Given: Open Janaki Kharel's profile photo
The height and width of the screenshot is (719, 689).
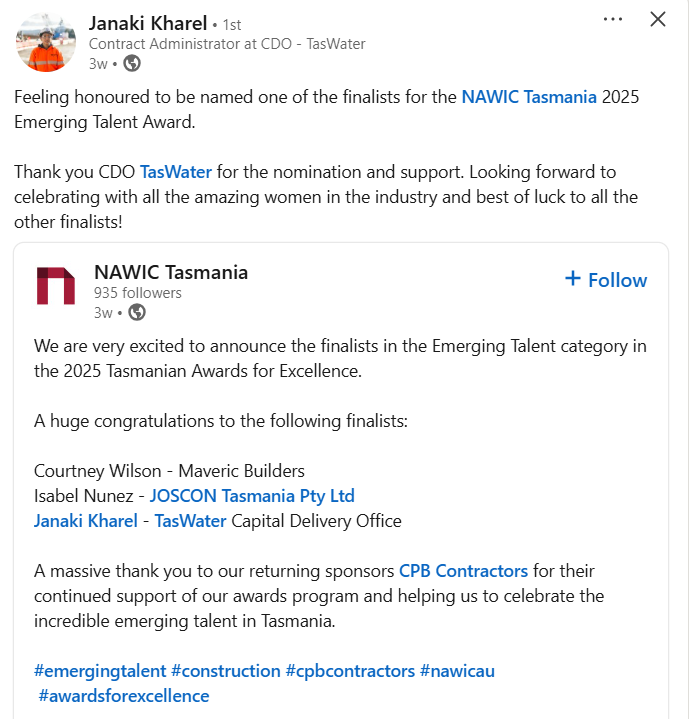Looking at the screenshot, I should tap(46, 43).
